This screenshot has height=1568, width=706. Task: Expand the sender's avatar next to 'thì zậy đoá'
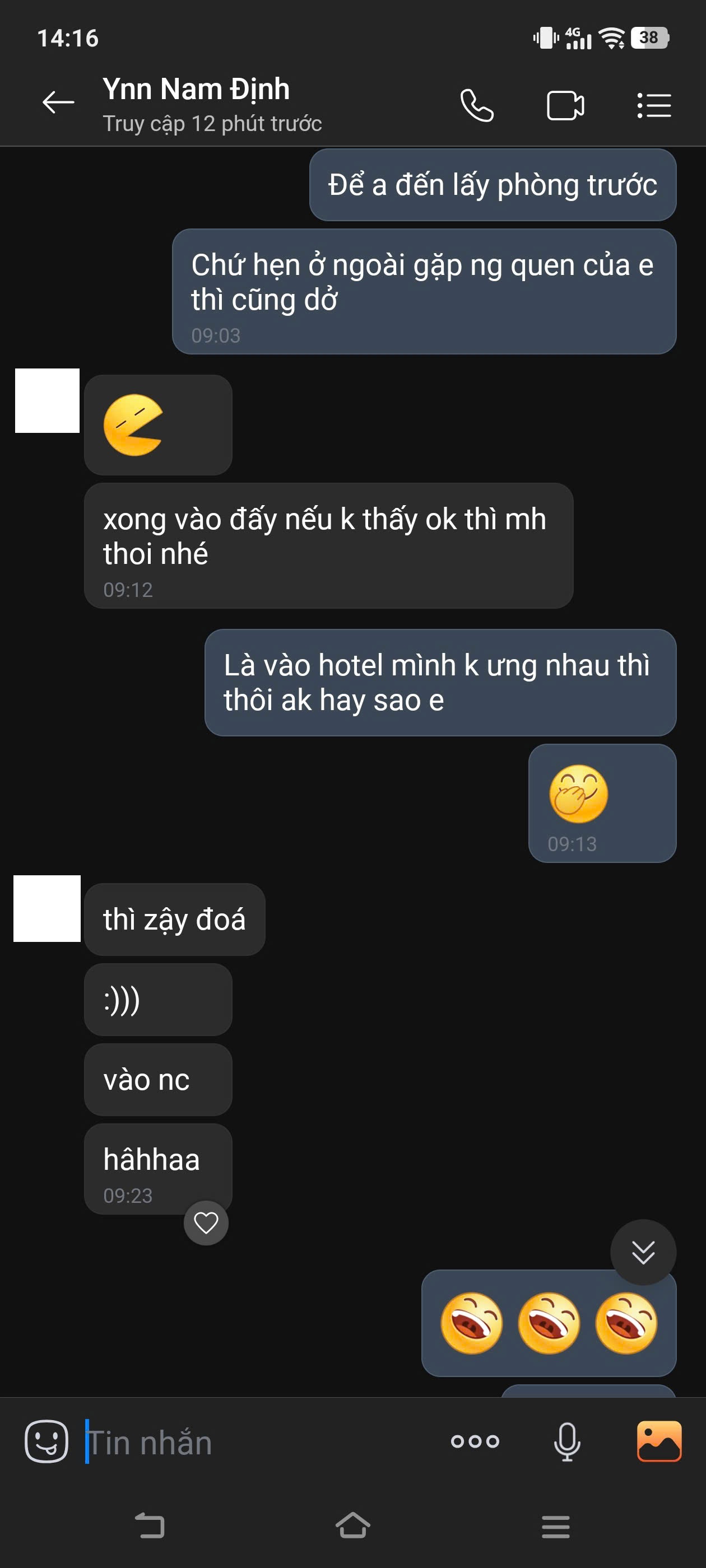click(46, 909)
